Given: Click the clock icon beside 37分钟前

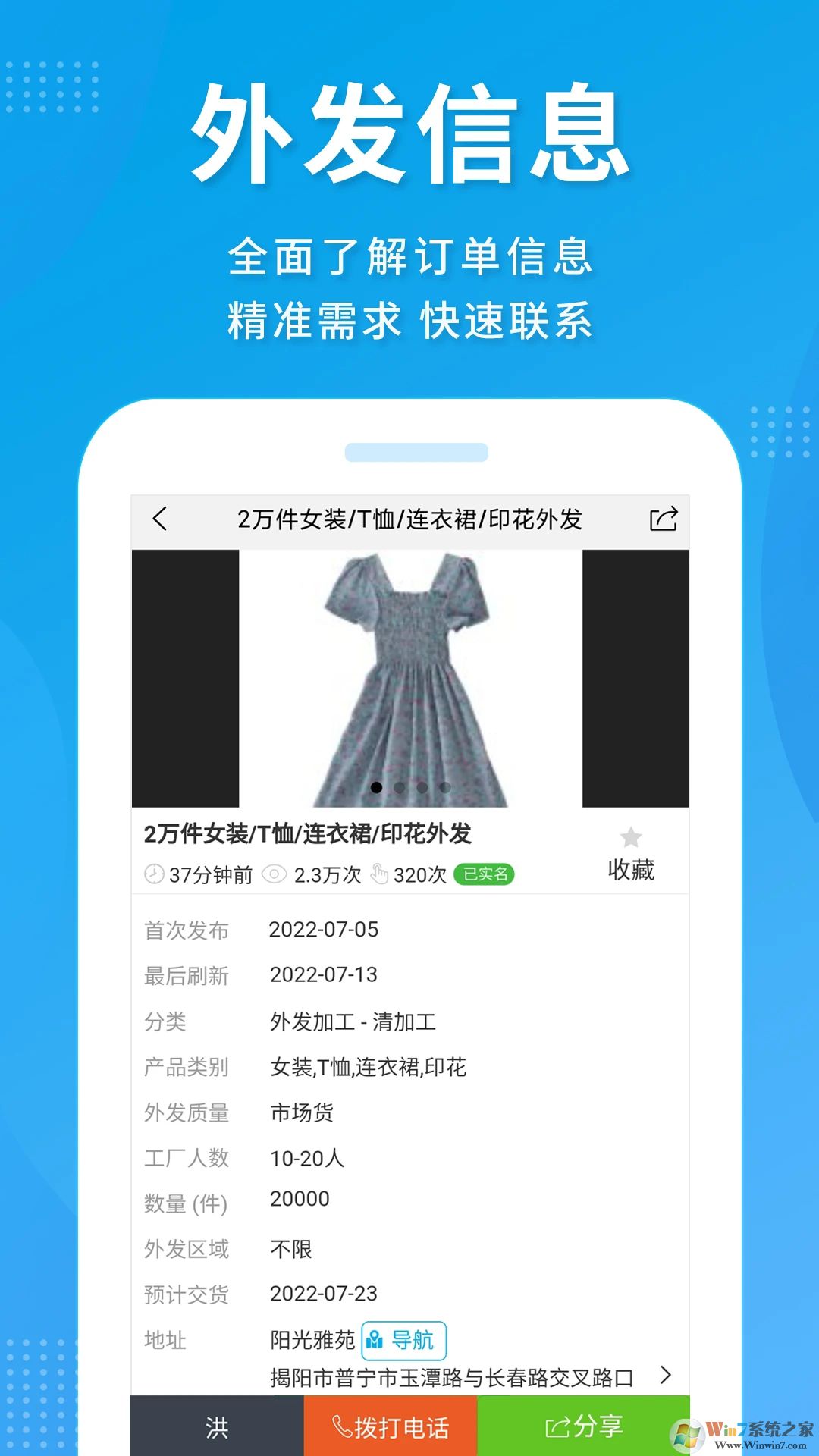Looking at the screenshot, I should coord(155,874).
